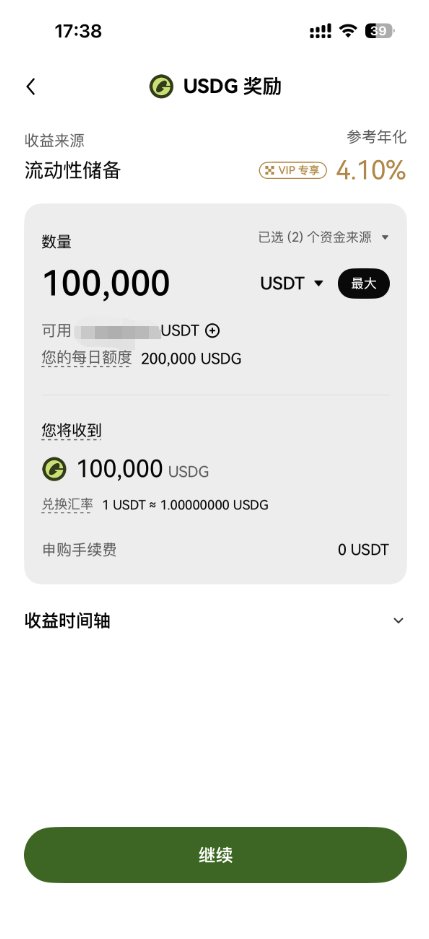The image size is (429, 939).
Task: Expand the 收益时间轴 section
Action: tap(215, 621)
